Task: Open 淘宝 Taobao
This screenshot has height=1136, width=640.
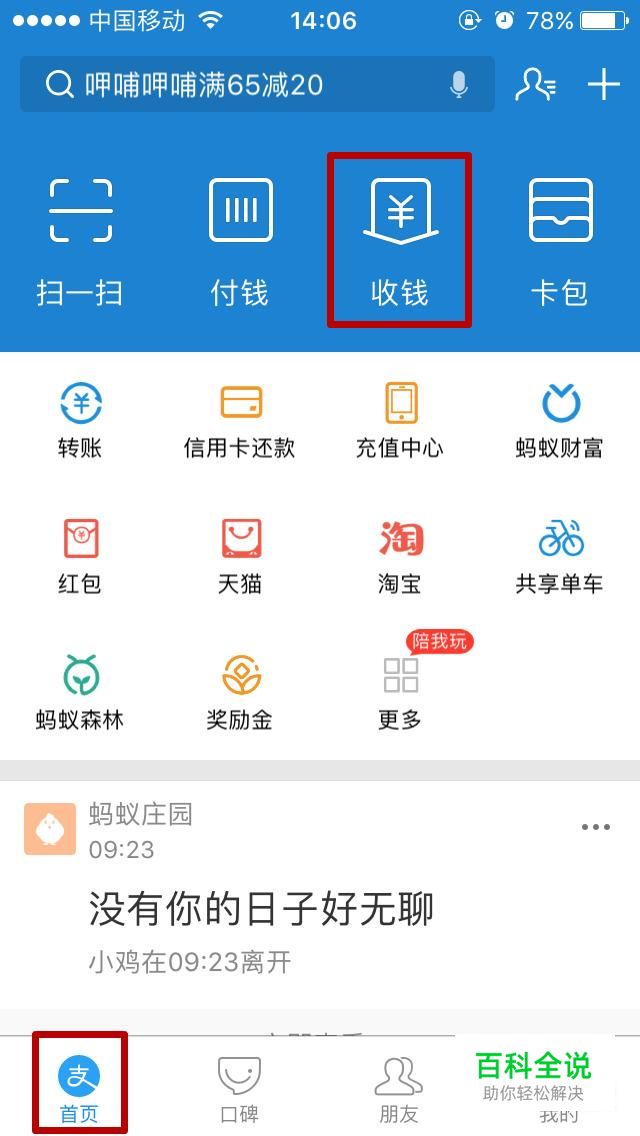Action: 400,556
